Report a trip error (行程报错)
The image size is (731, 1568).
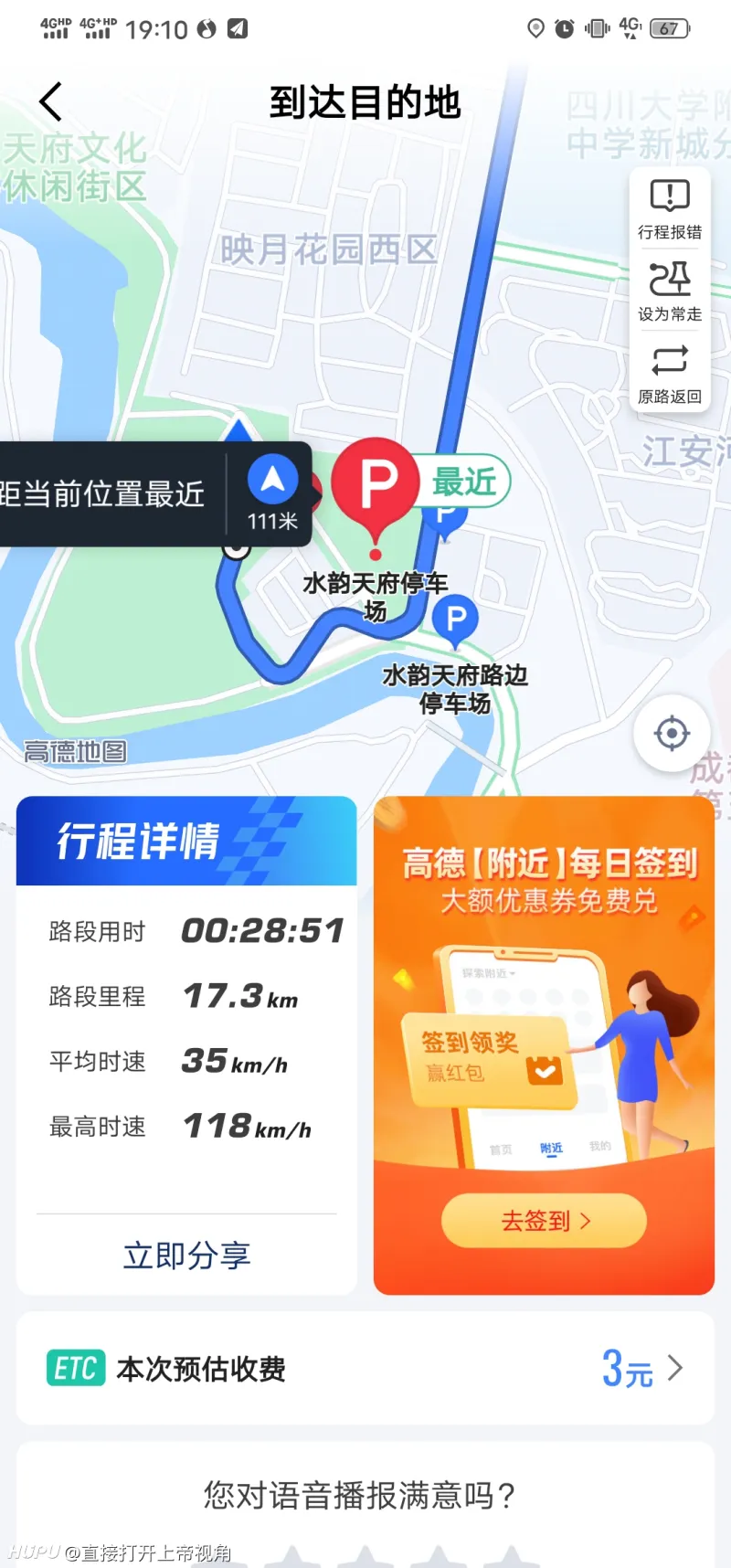point(669,208)
